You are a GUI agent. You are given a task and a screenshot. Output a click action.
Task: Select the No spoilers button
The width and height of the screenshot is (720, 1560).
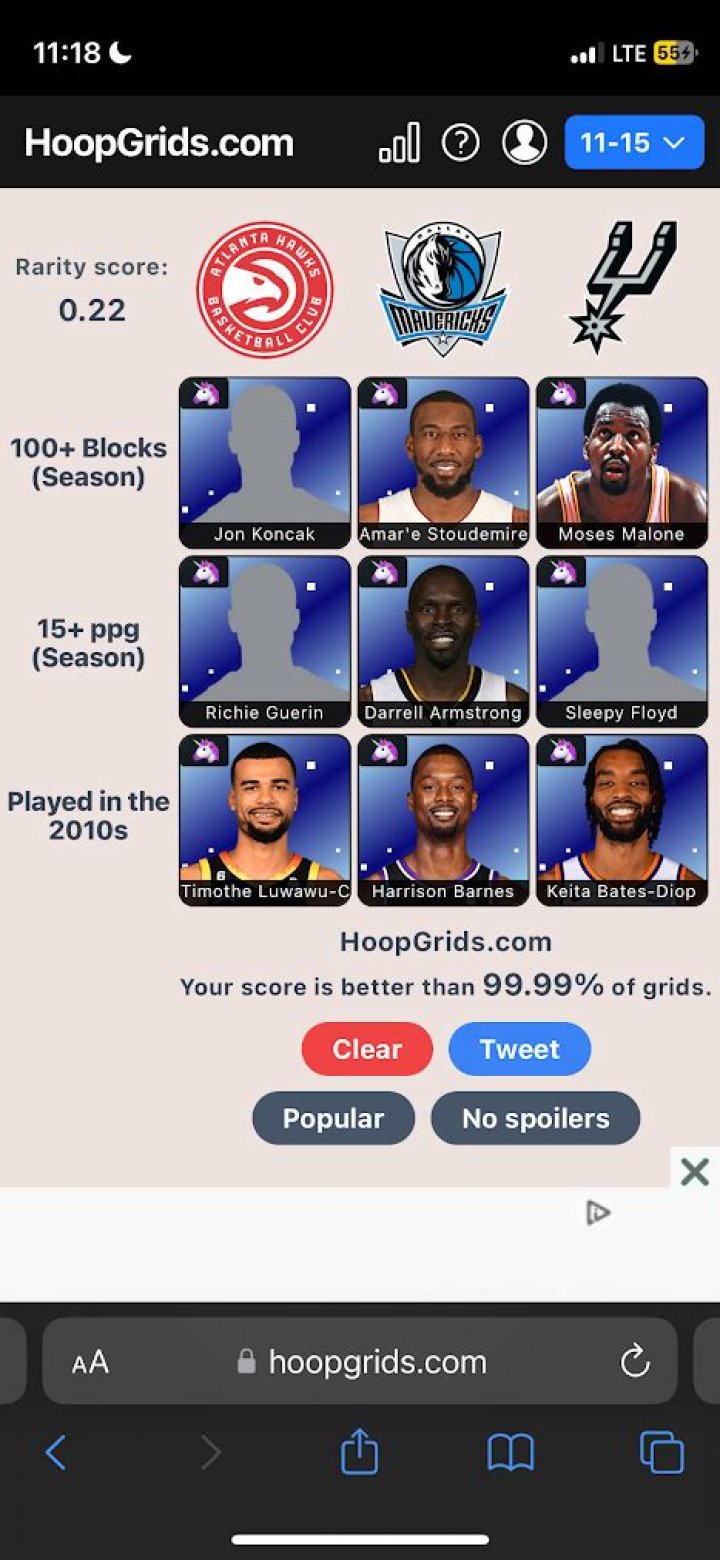(x=535, y=1118)
